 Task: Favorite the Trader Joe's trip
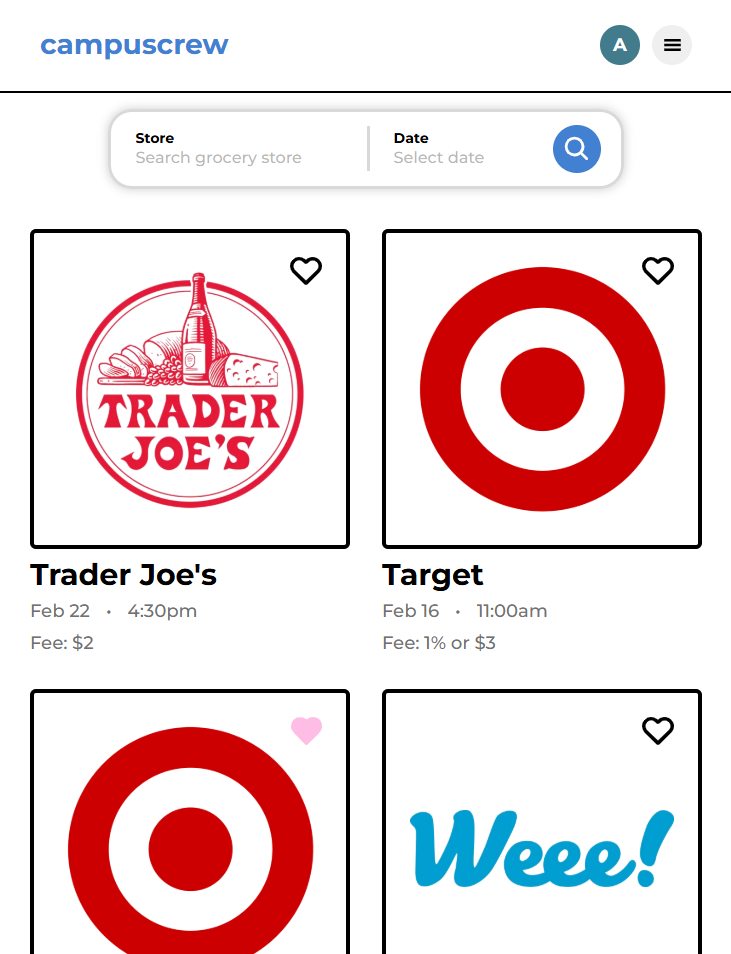[x=306, y=270]
